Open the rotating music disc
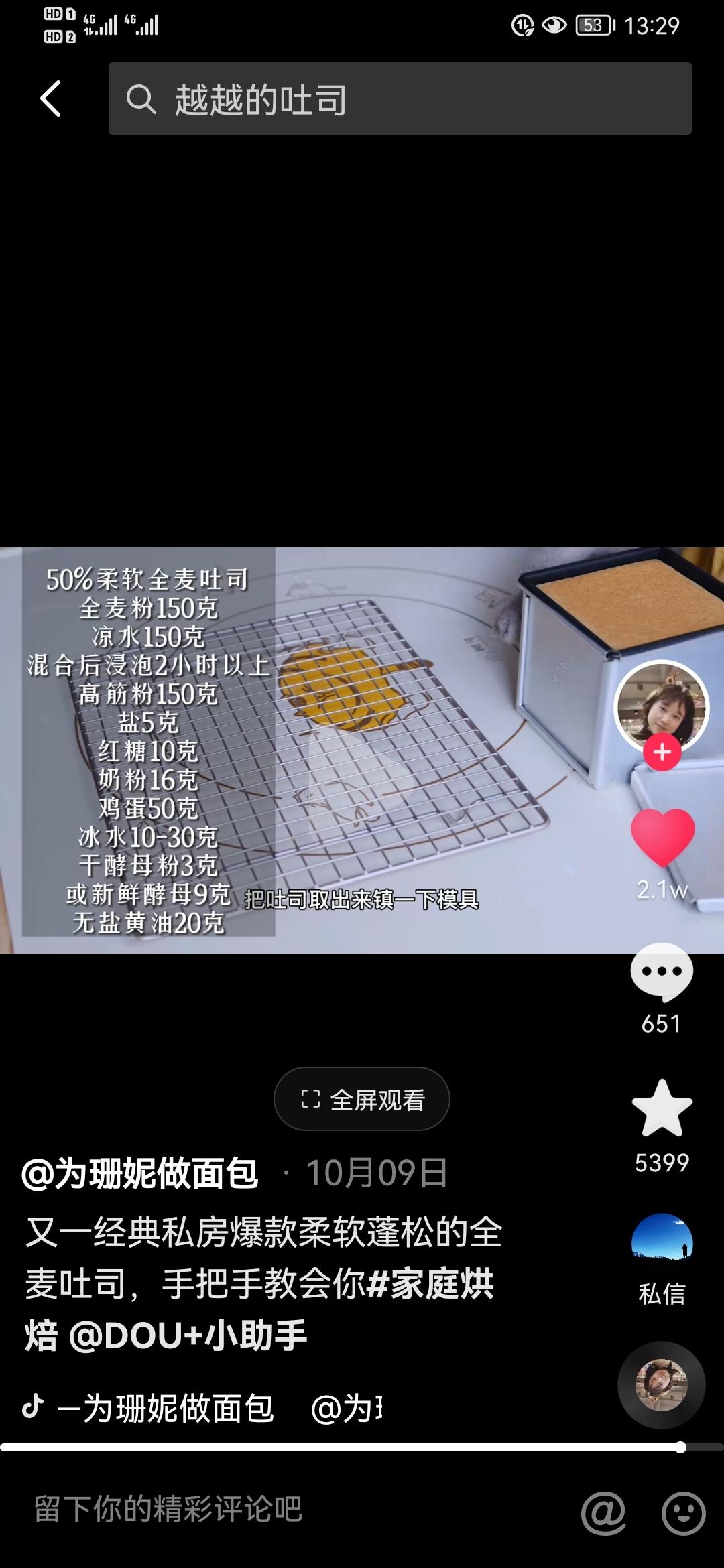This screenshot has width=724, height=1568. click(661, 1384)
